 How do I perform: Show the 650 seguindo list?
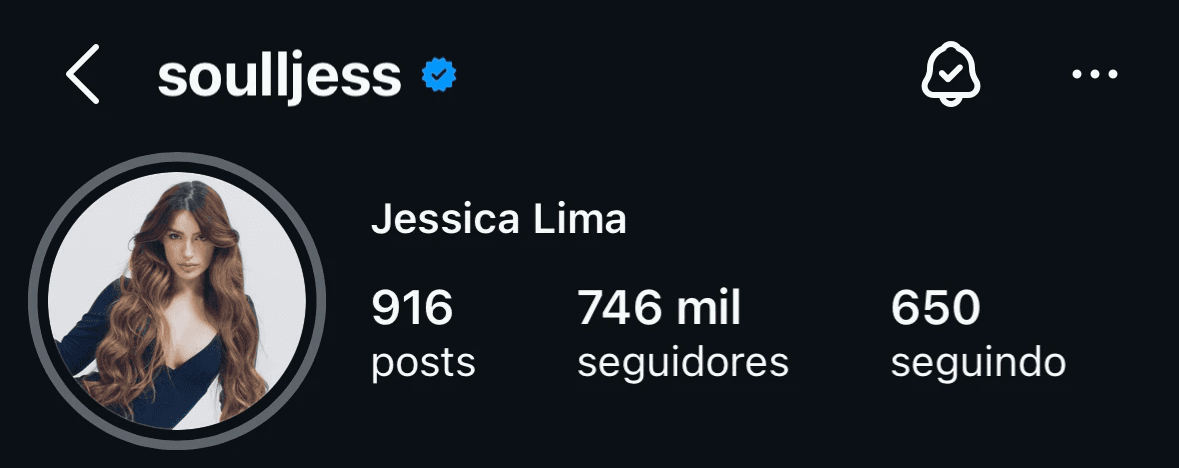click(x=977, y=333)
